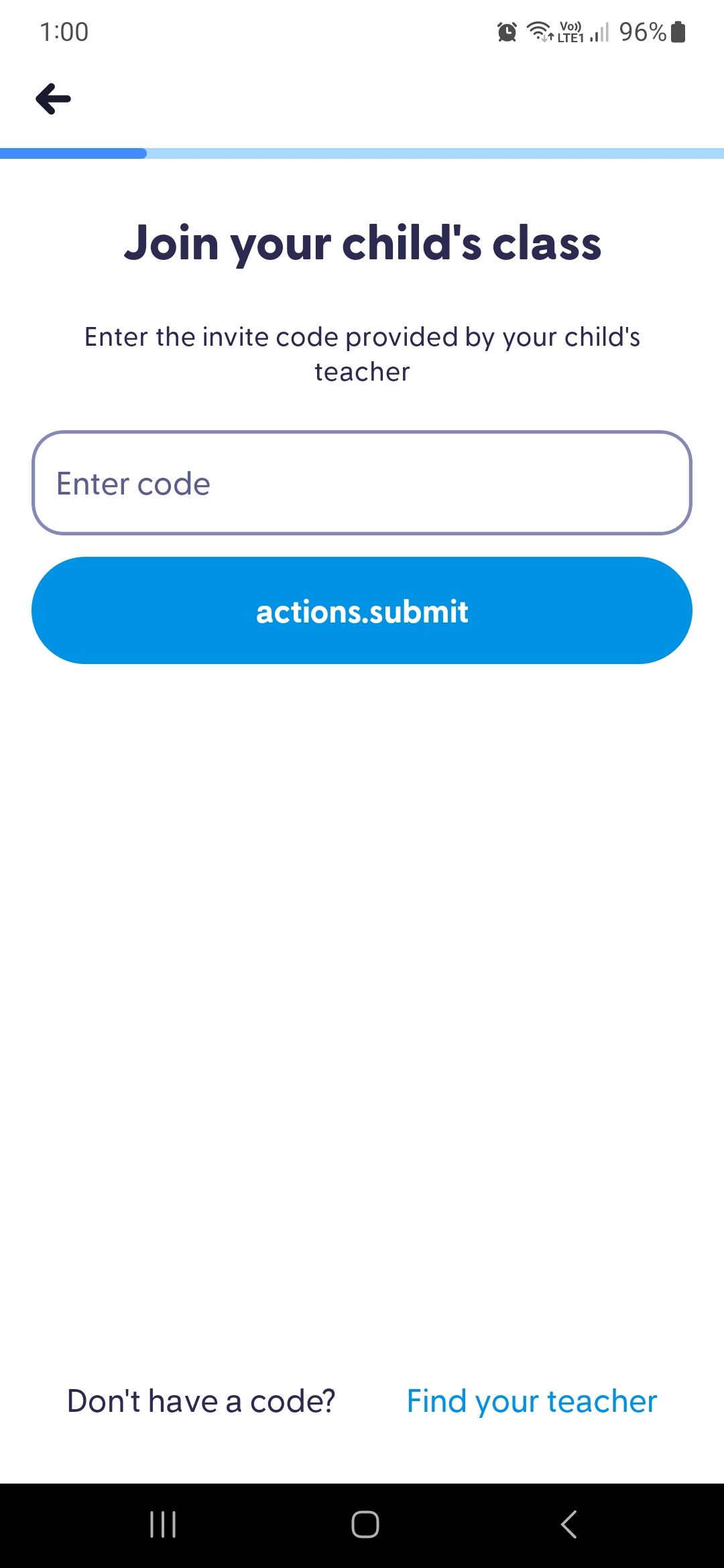Viewport: 724px width, 1568px height.
Task: Tap the system back button
Action: (568, 1524)
